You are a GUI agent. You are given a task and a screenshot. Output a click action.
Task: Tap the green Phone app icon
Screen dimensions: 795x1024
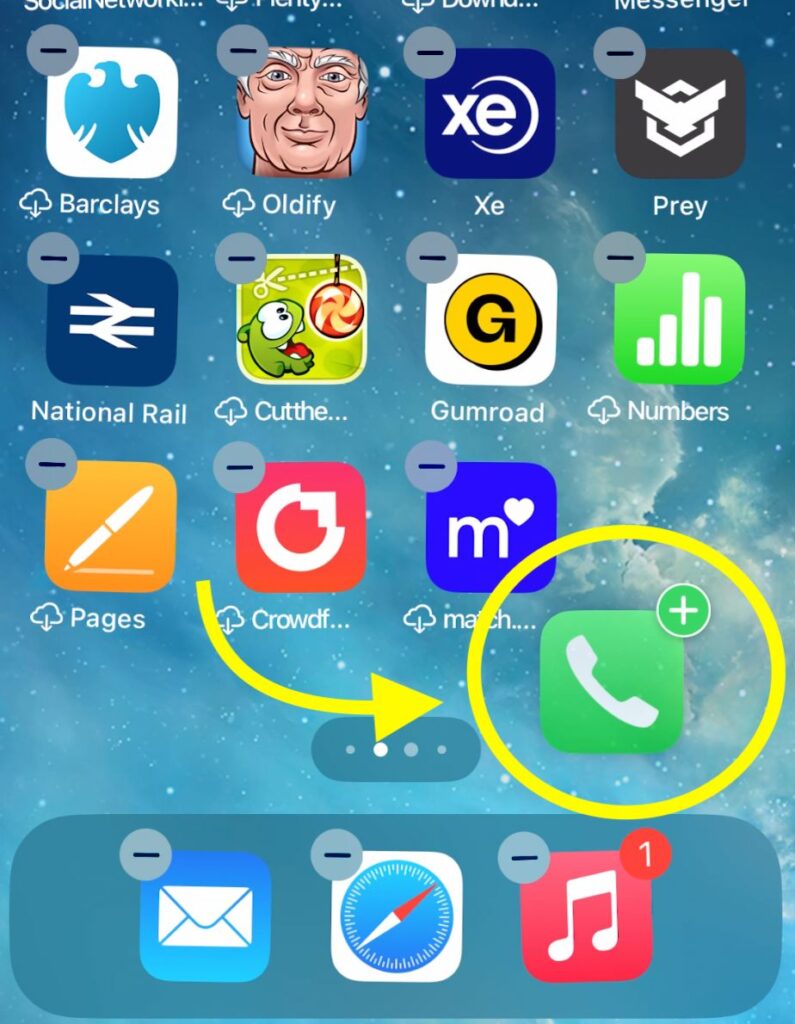point(611,681)
